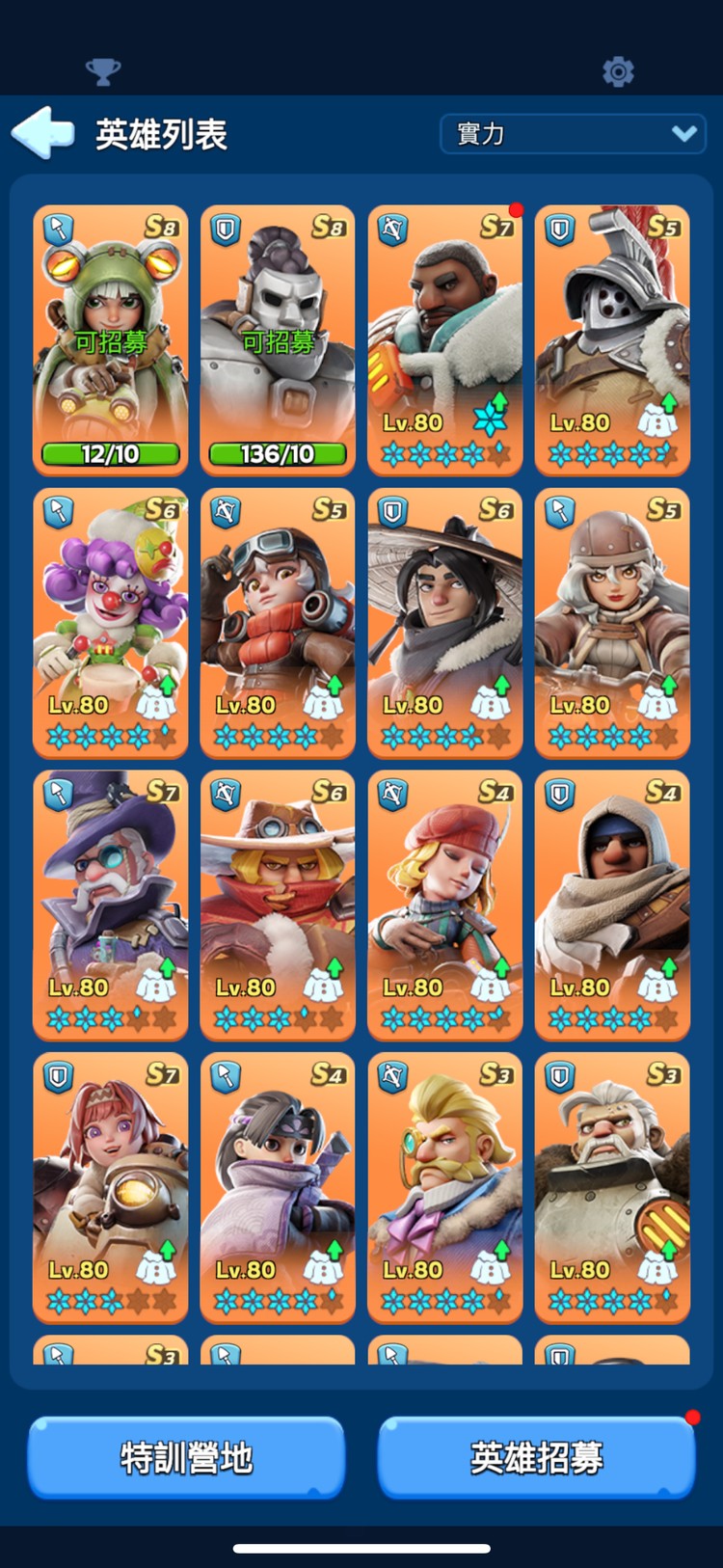Go back with the arrow icon

click(x=43, y=133)
